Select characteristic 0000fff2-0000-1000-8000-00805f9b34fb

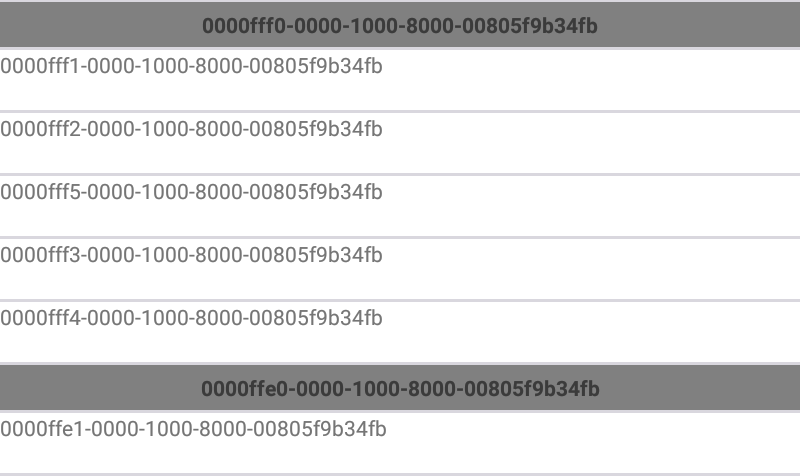(x=191, y=130)
